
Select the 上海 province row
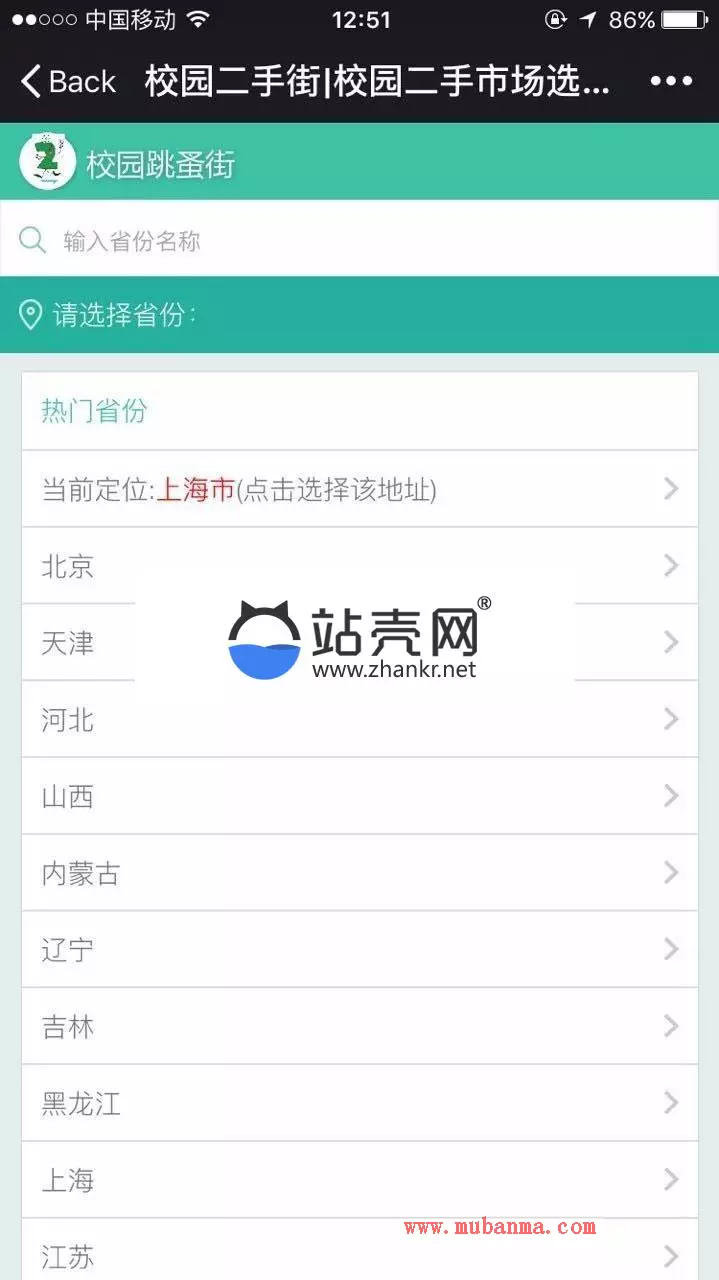pos(360,1180)
